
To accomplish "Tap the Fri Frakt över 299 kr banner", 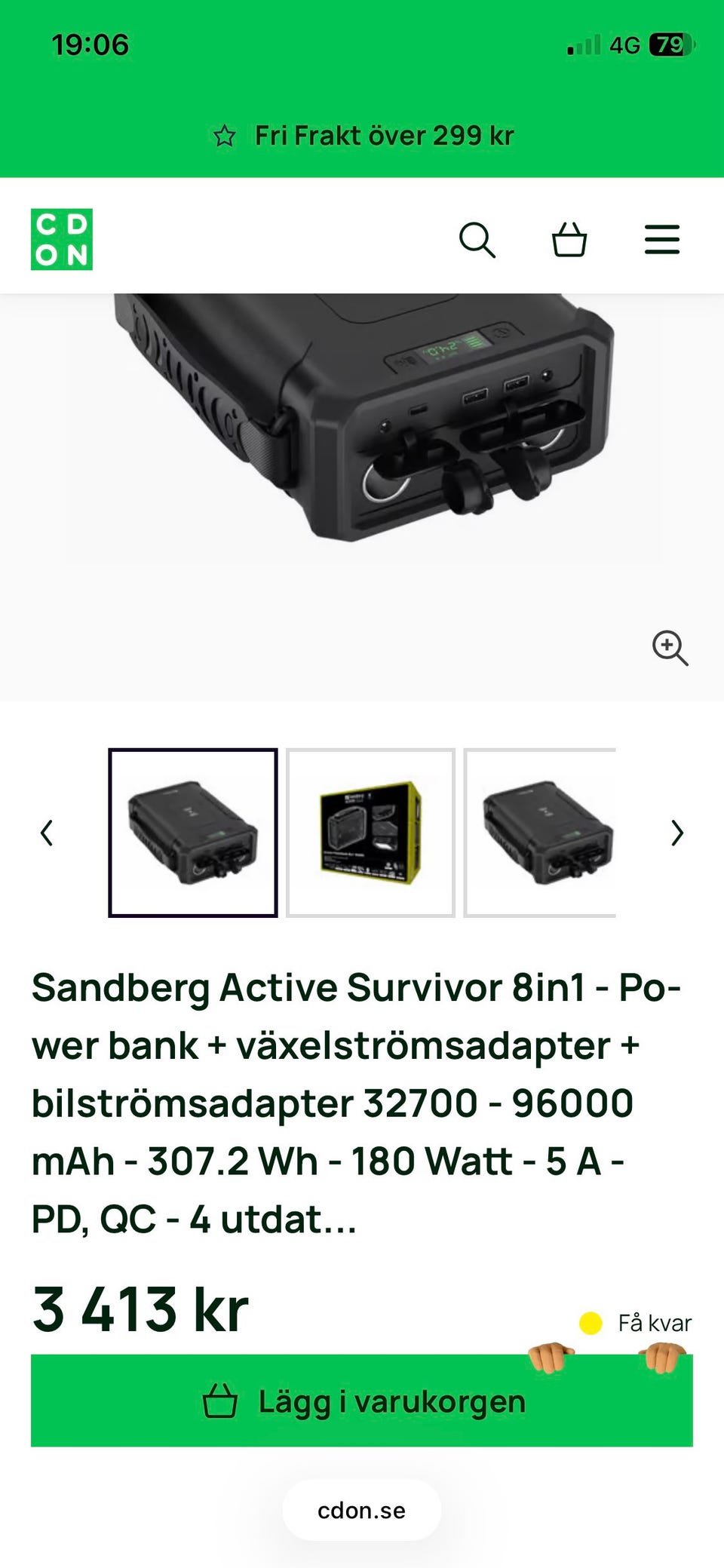I will (362, 136).
